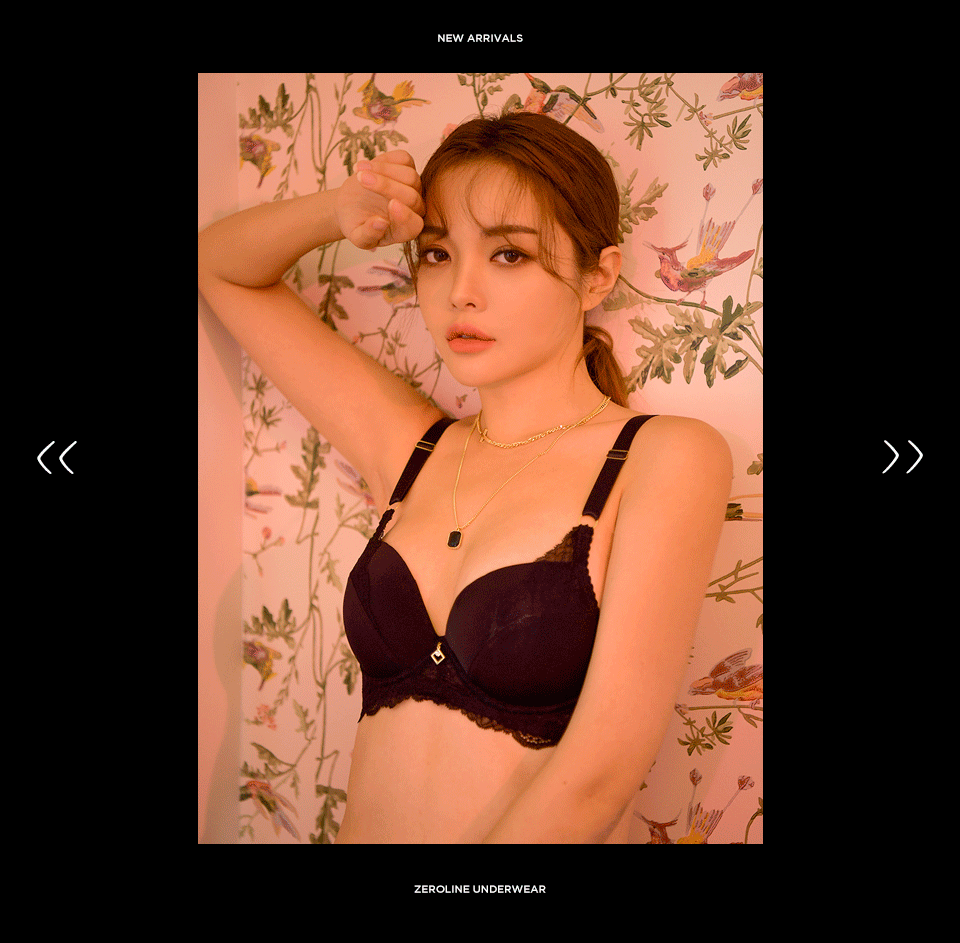Image resolution: width=960 pixels, height=943 pixels.
Task: Open the Zeroline Underwear product photo
Action: click(480, 458)
